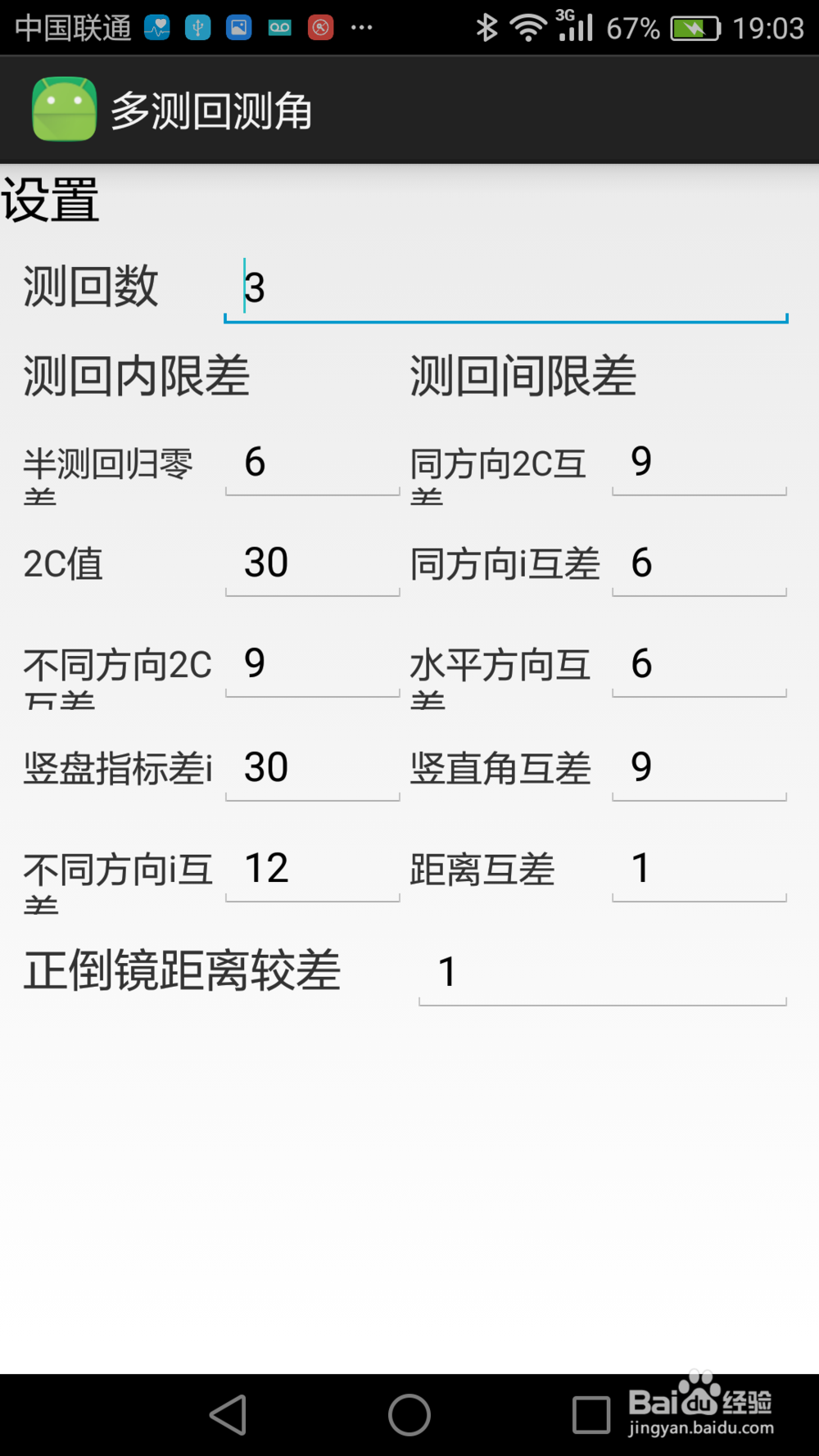Edit the 2C值 value field
Viewport: 819px width, 1456px height.
point(311,563)
